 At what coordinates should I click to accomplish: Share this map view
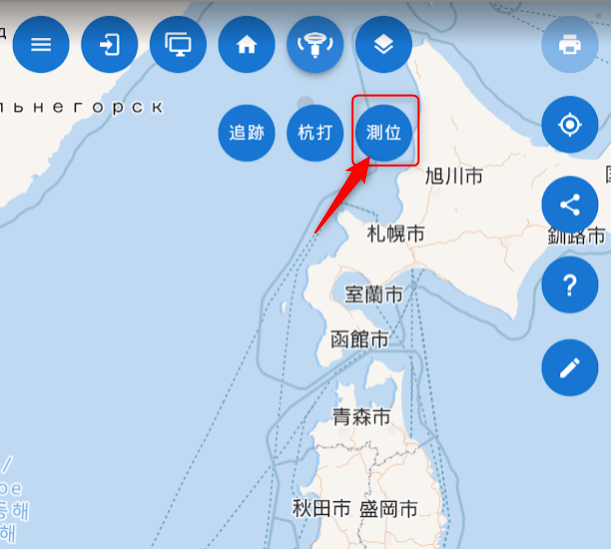tap(570, 206)
